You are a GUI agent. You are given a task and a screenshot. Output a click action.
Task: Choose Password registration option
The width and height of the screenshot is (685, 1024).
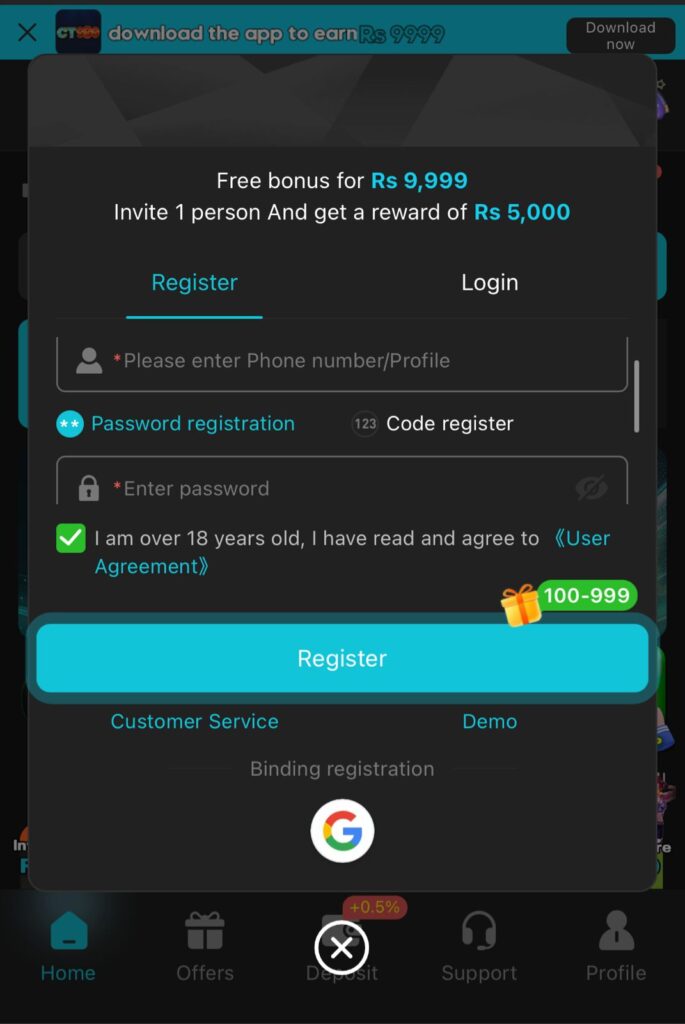coord(176,424)
